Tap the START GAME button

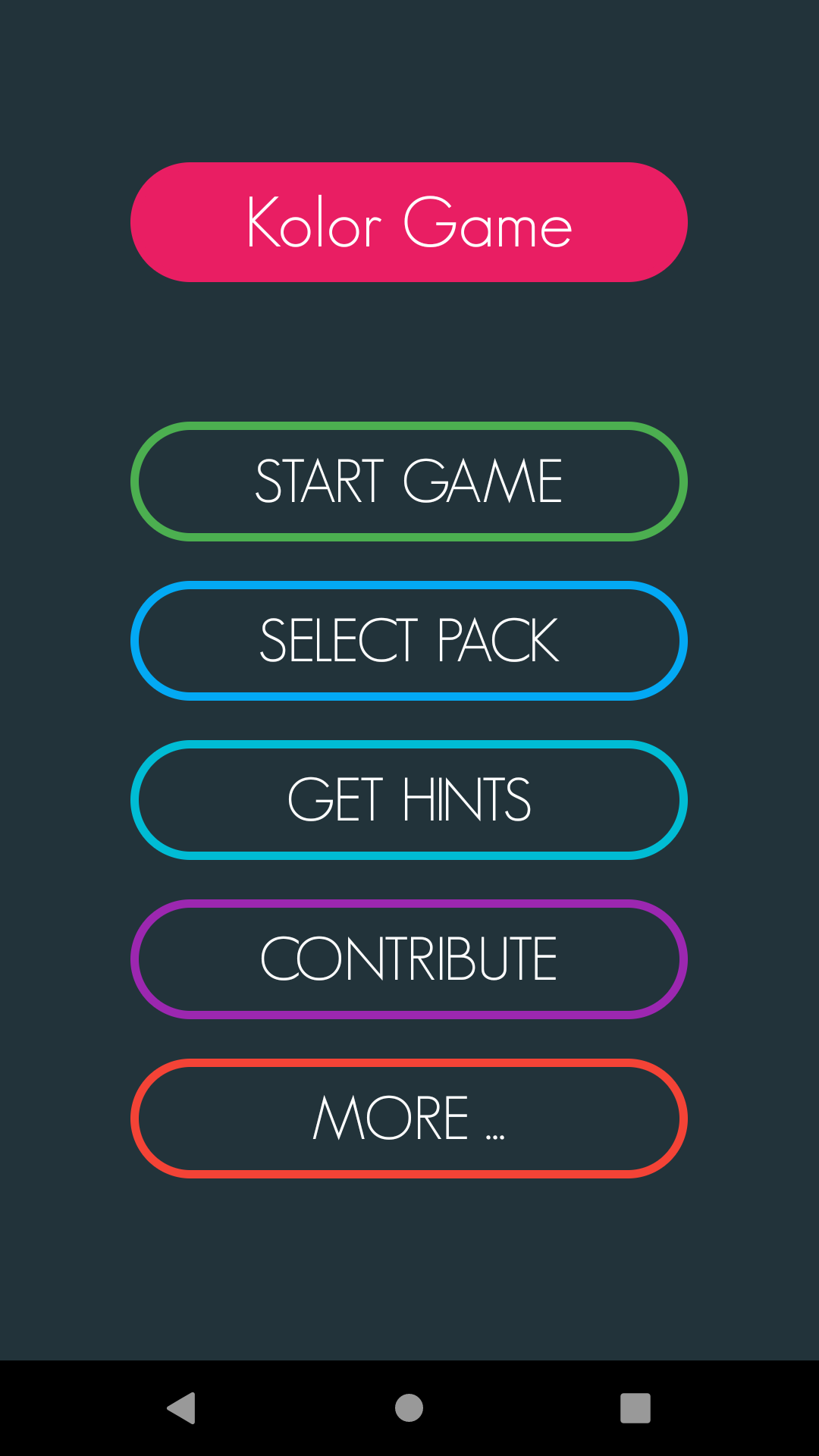point(409,482)
